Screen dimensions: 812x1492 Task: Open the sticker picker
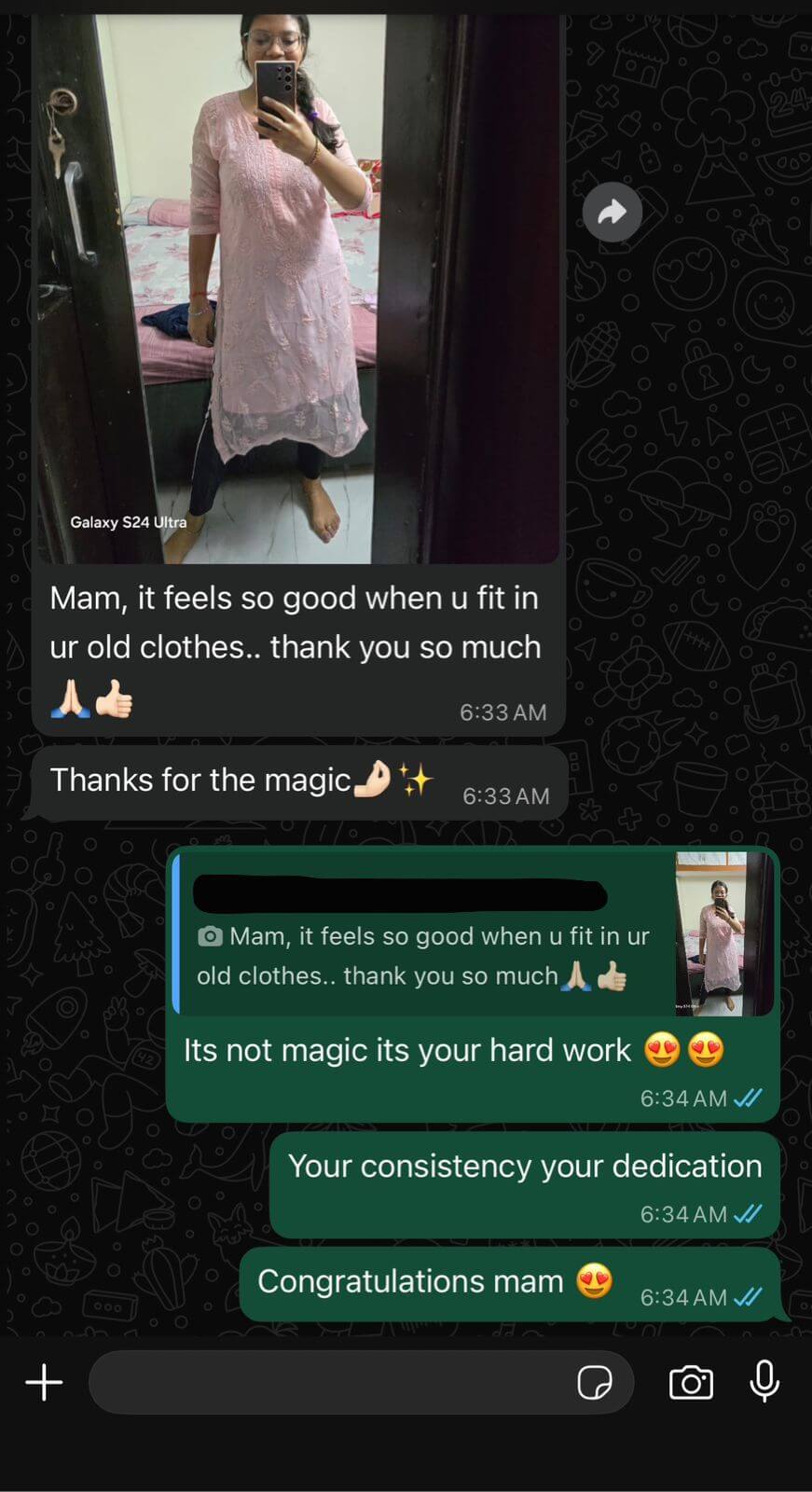(594, 1382)
